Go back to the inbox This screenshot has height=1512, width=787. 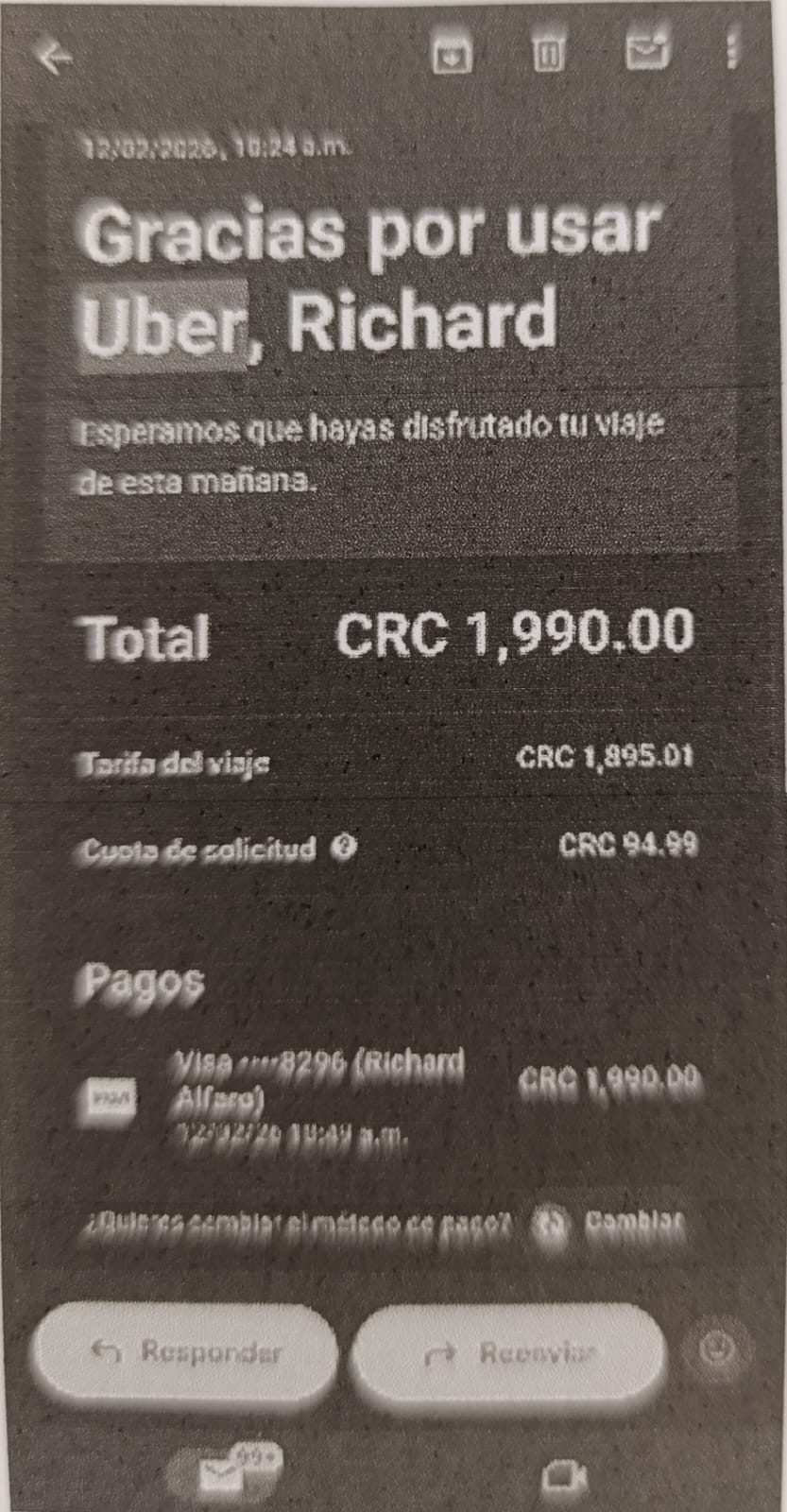pyautogui.click(x=56, y=58)
